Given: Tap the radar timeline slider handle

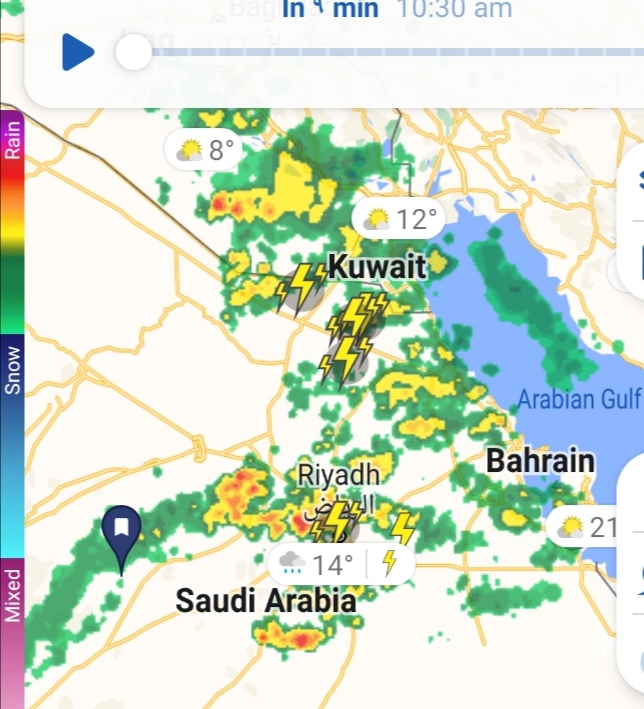Looking at the screenshot, I should point(132,52).
